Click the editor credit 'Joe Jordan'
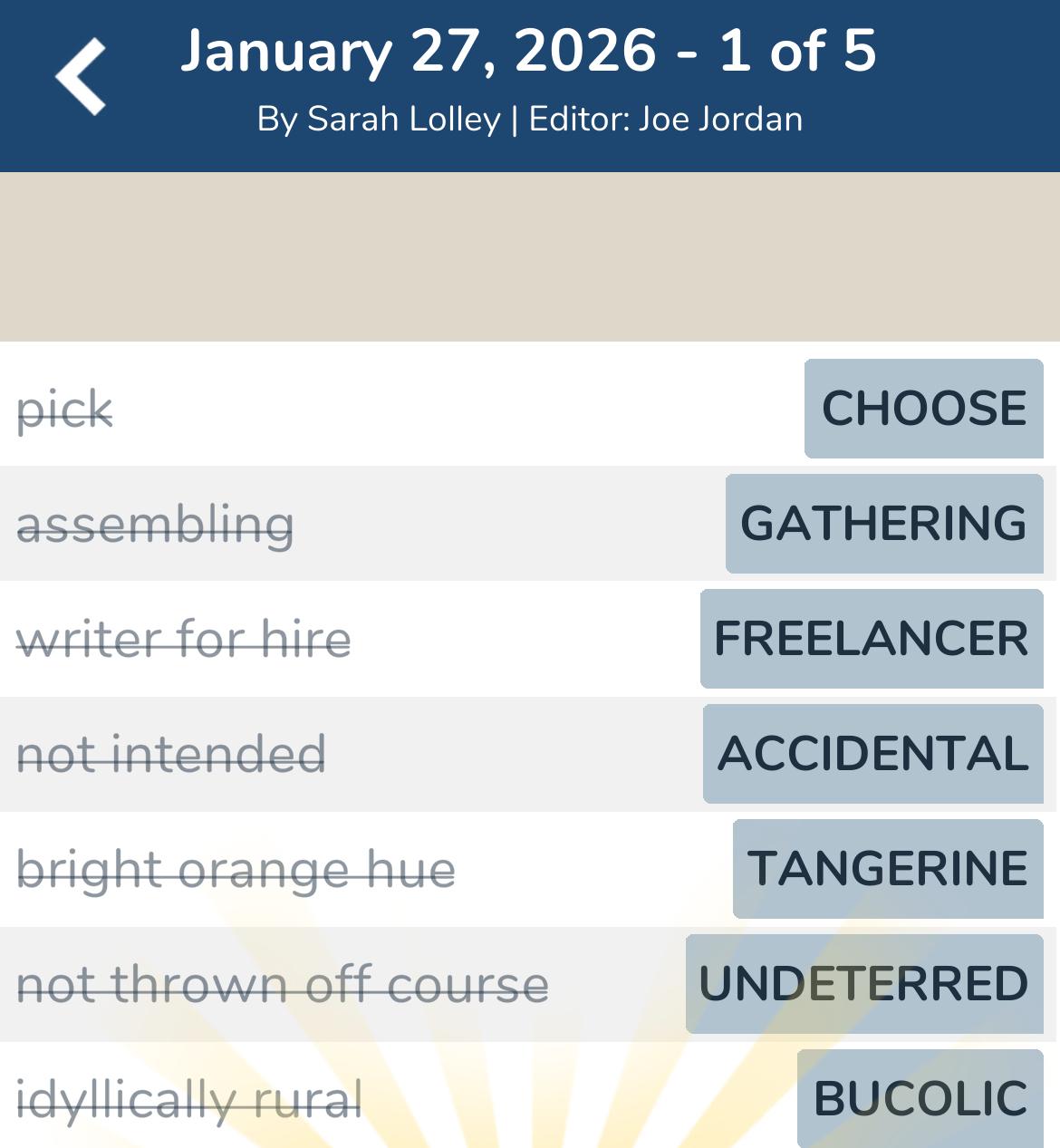This screenshot has height=1148, width=1060. 720,119
